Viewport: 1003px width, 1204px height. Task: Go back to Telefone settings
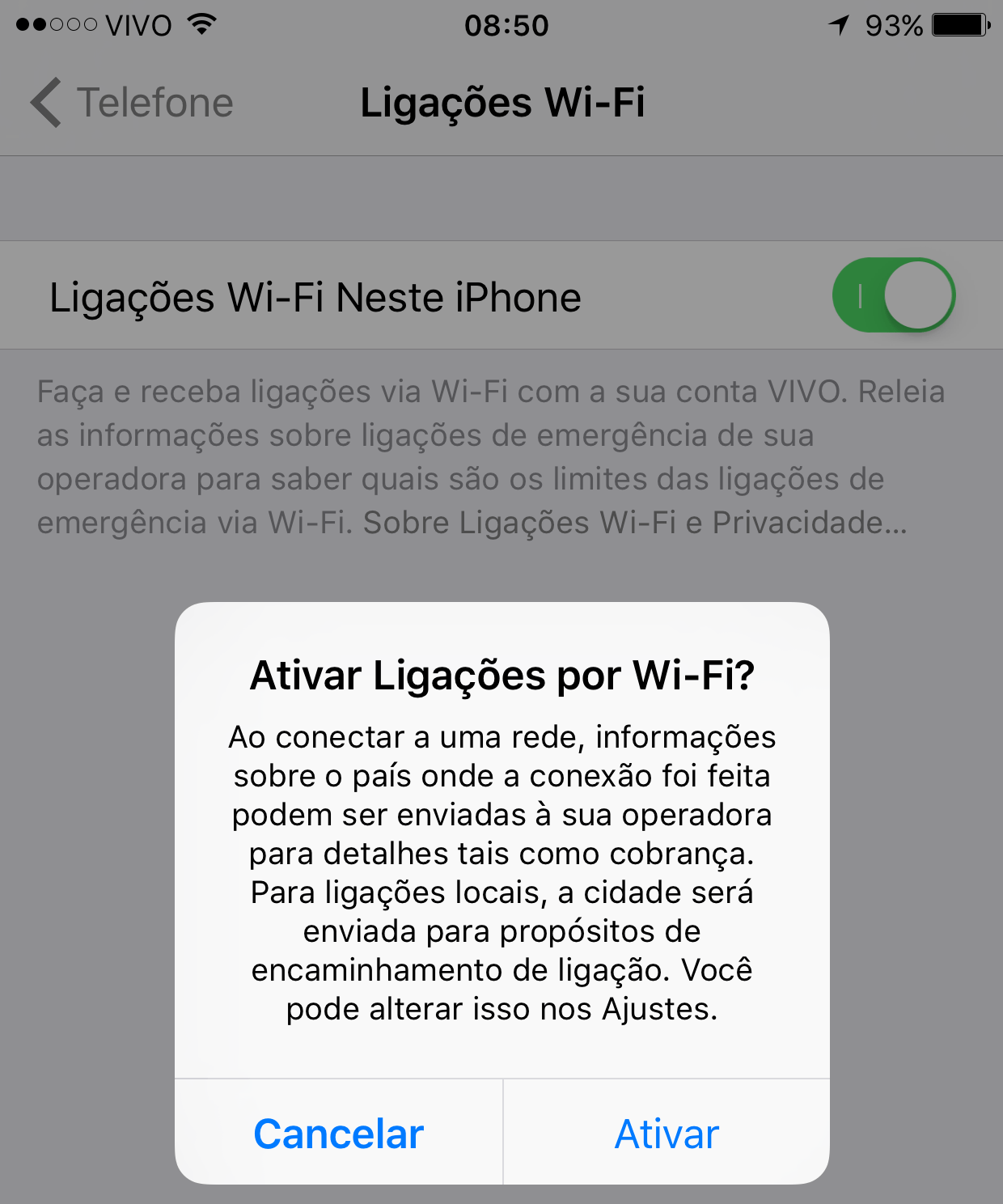(132, 103)
